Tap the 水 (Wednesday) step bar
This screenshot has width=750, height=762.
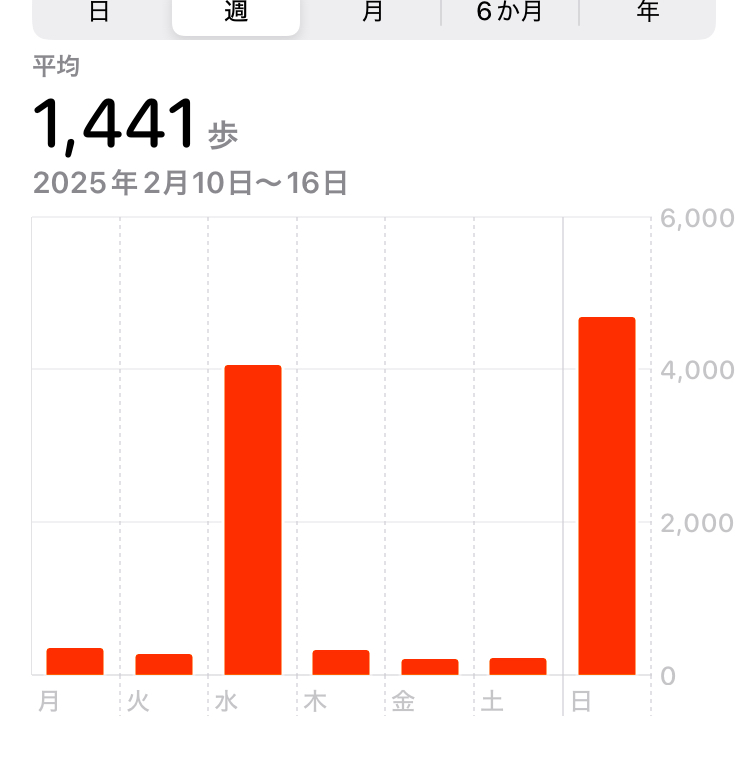tap(253, 520)
